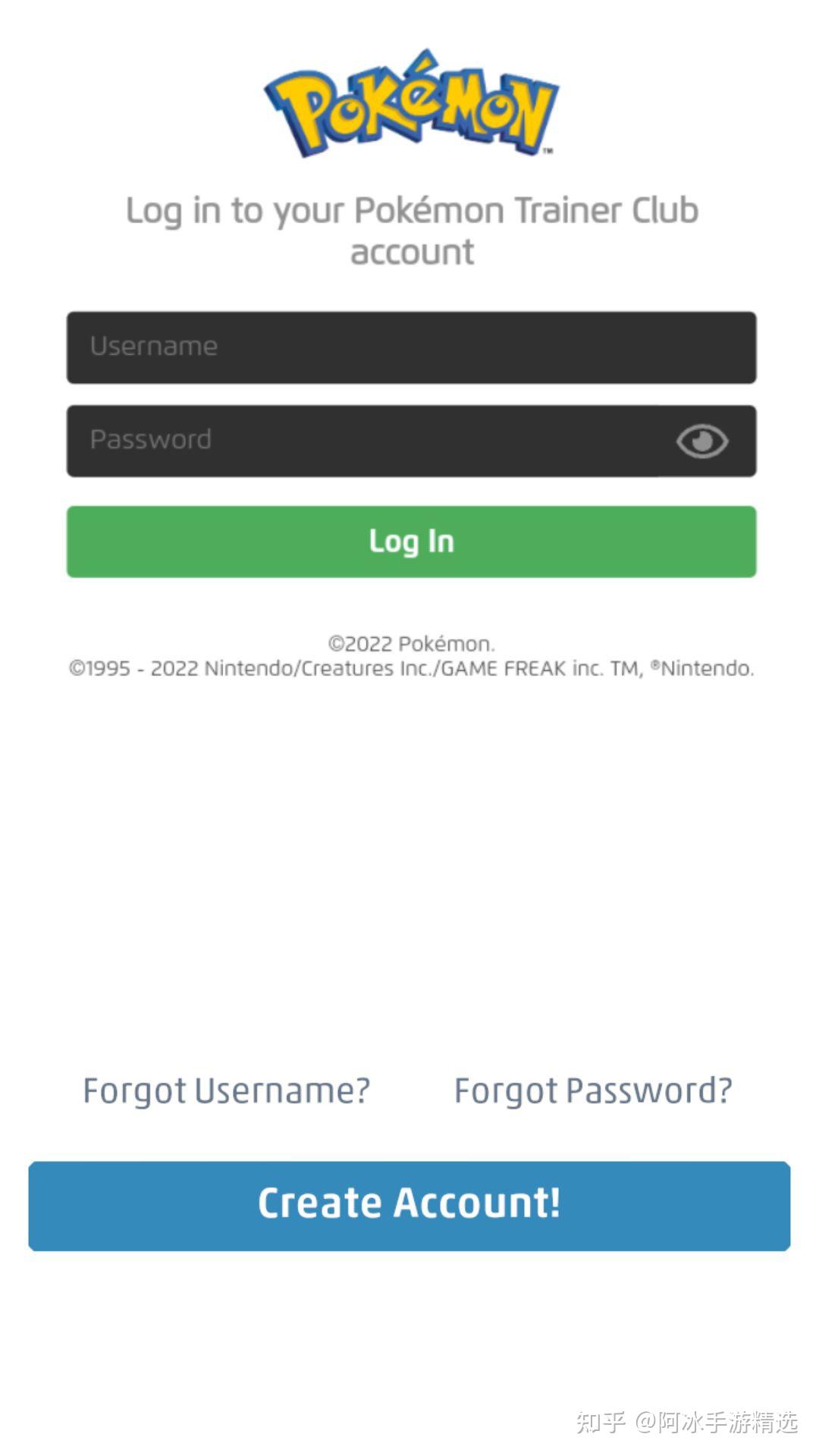Open the Forgot Username? link
The height and width of the screenshot is (1456, 819).
pyautogui.click(x=226, y=1090)
